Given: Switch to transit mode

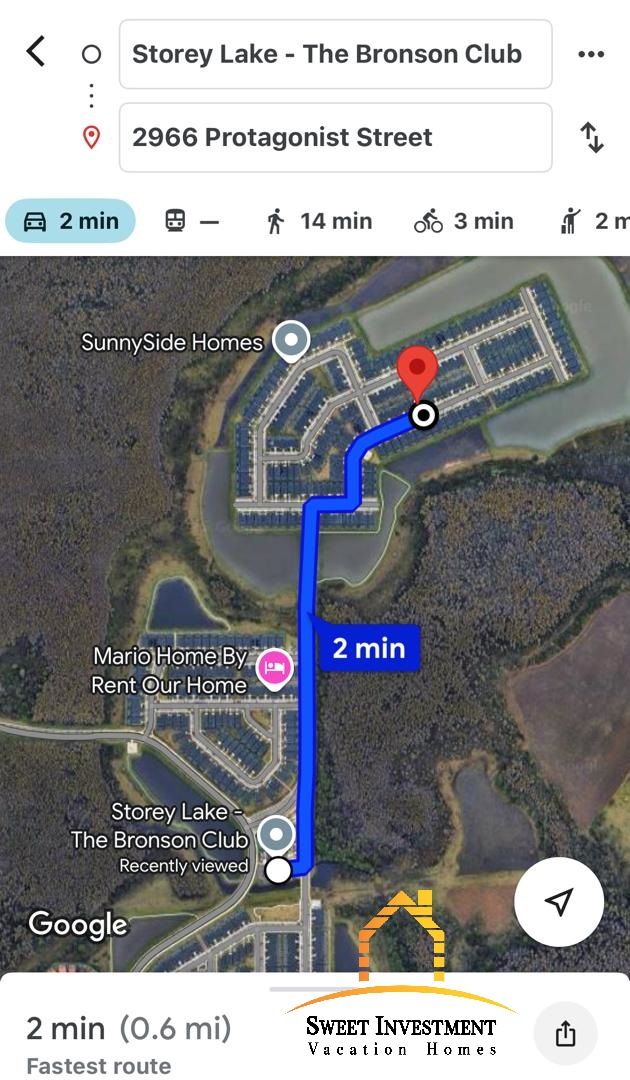Looking at the screenshot, I should pyautogui.click(x=191, y=221).
